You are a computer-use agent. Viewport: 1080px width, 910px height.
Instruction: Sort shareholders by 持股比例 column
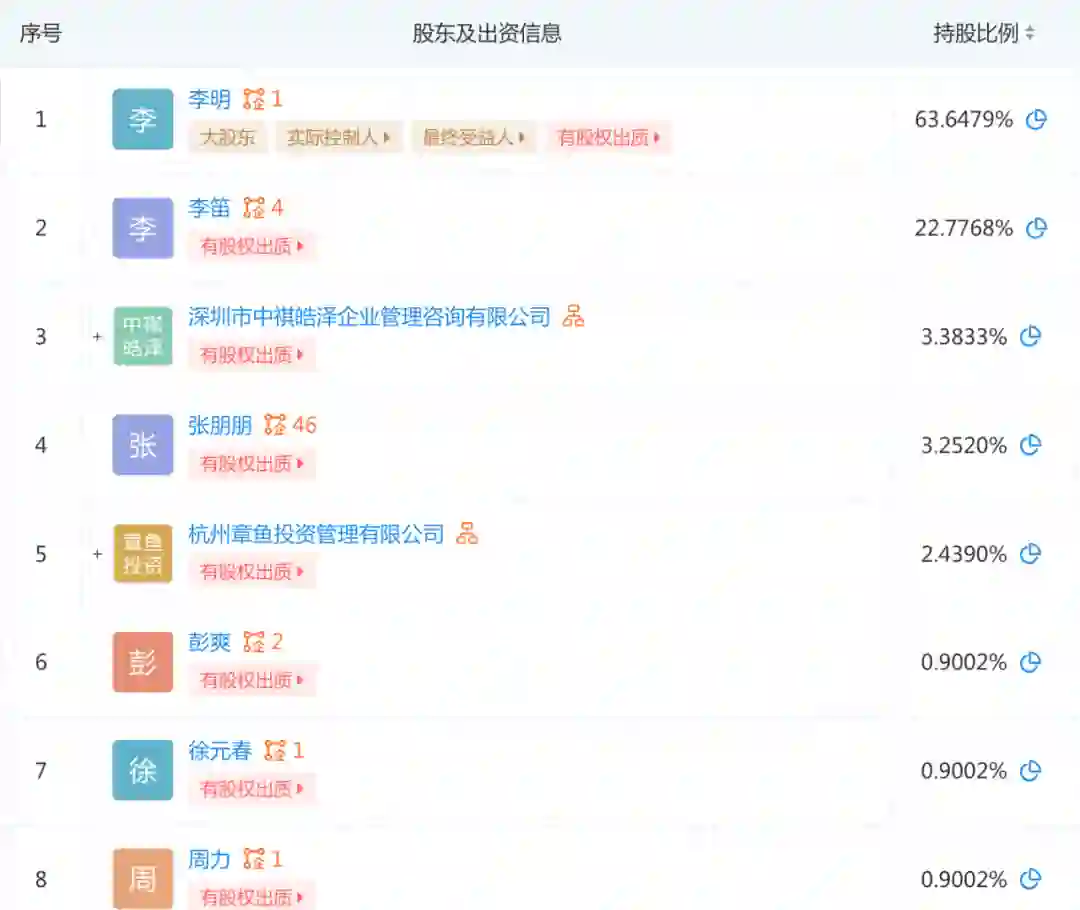coord(1029,33)
